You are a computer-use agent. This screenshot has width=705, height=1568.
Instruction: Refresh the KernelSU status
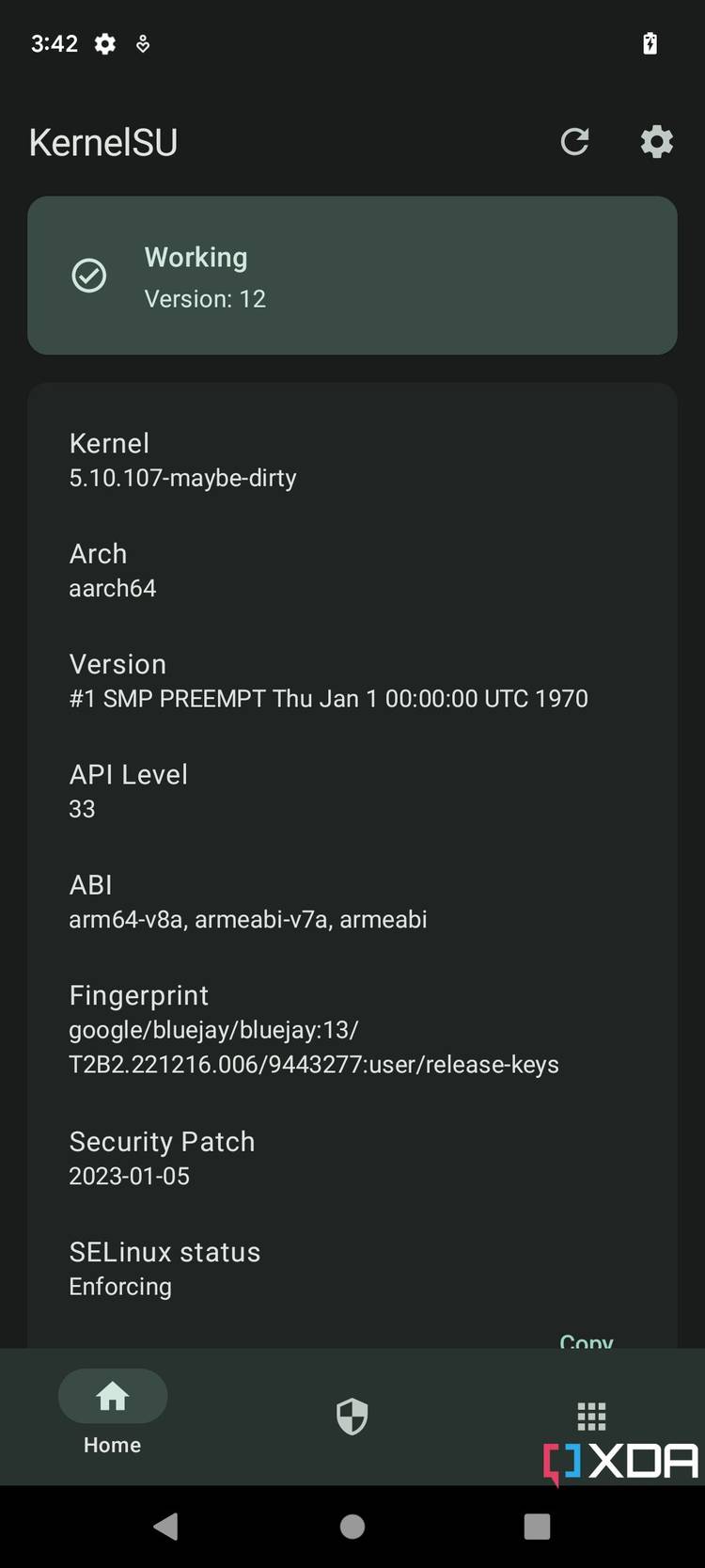point(574,142)
